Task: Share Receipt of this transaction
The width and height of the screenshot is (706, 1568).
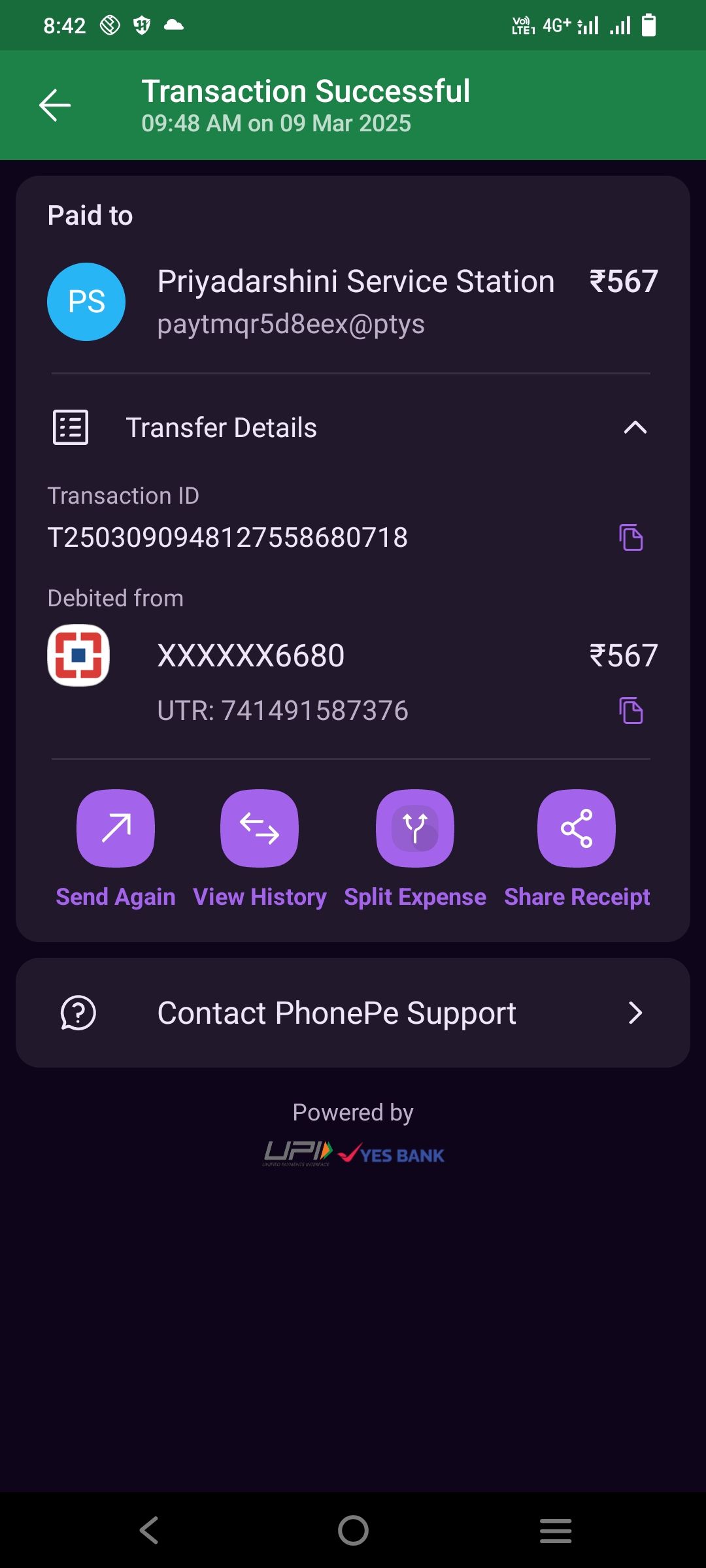Action: (x=577, y=849)
